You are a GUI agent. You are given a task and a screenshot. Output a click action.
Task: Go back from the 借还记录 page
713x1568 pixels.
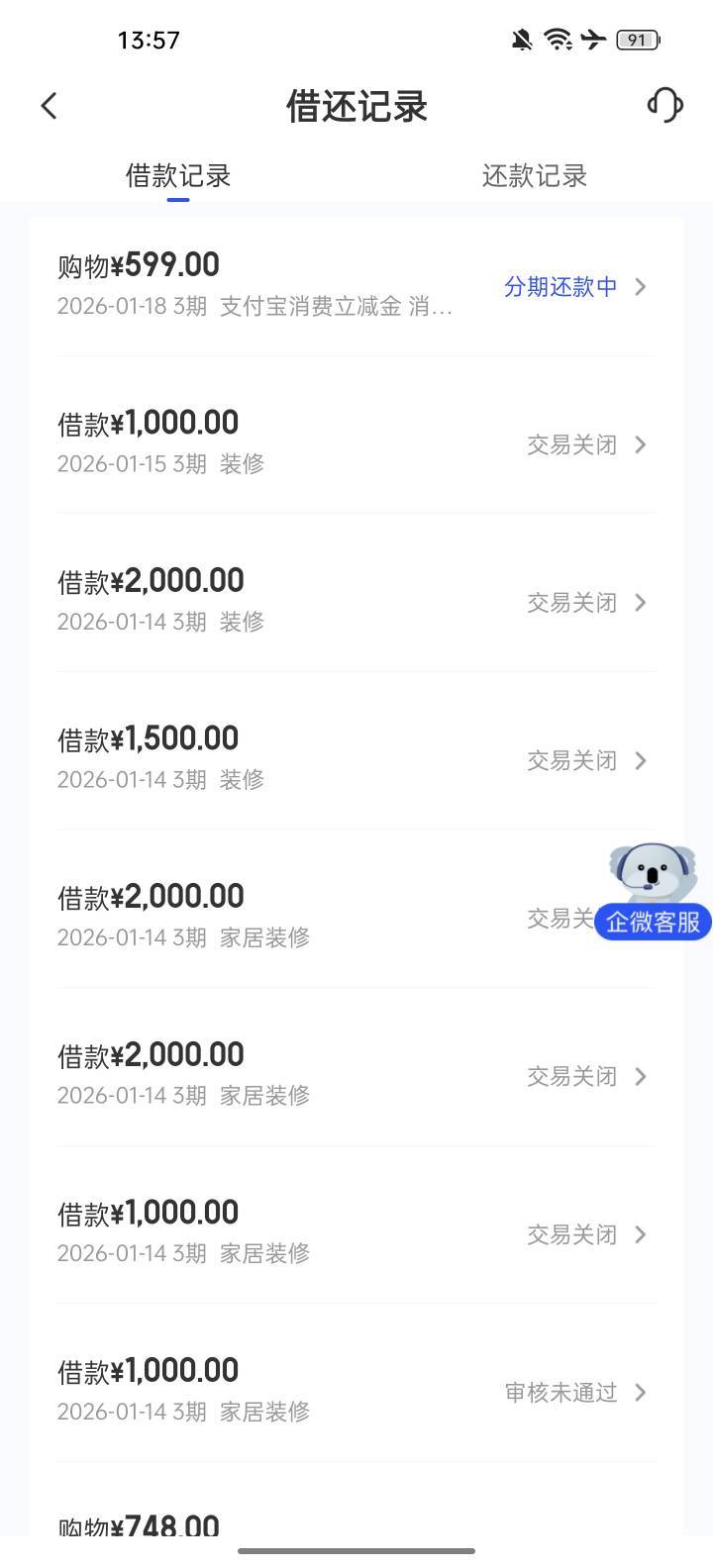coord(50,106)
